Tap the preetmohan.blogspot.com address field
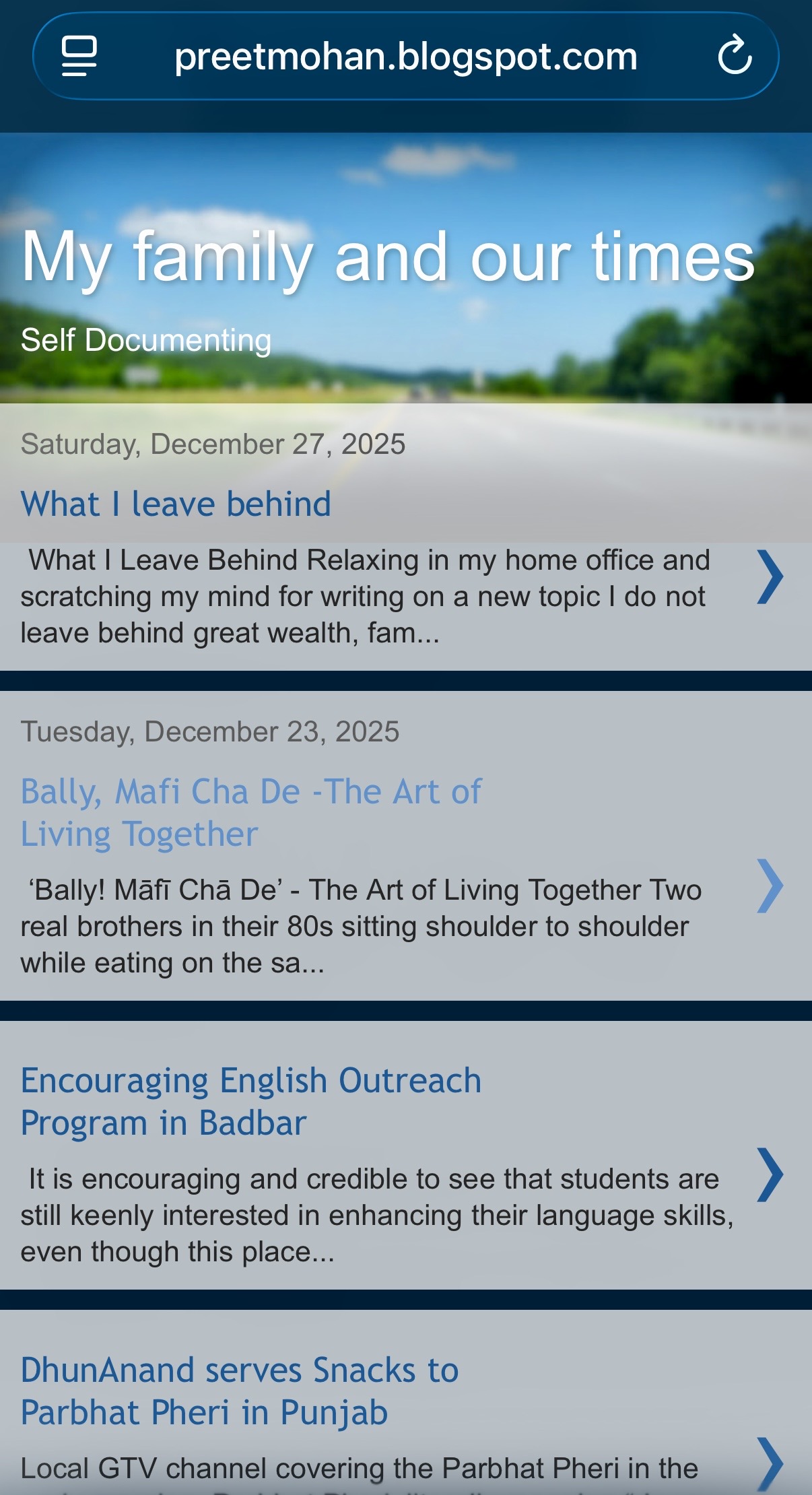The image size is (812, 1495). pos(405,57)
